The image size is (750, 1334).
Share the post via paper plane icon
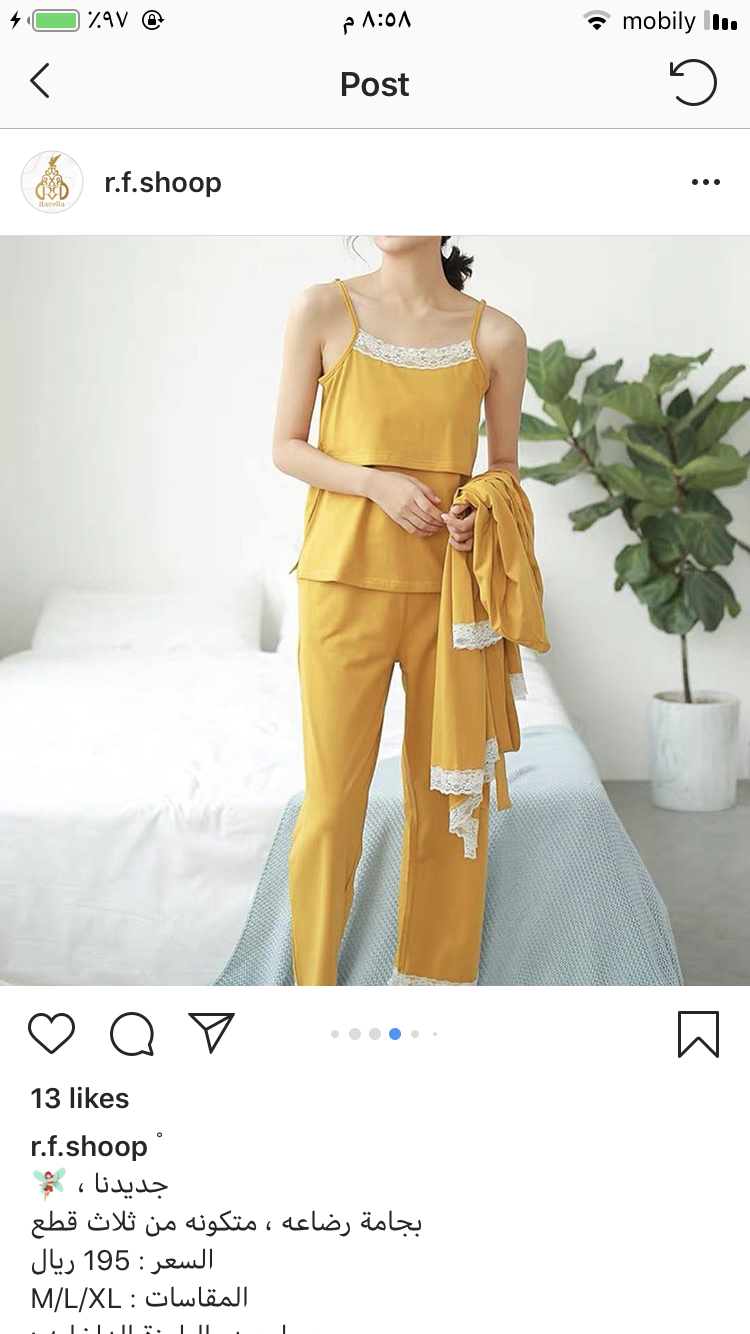click(211, 1033)
